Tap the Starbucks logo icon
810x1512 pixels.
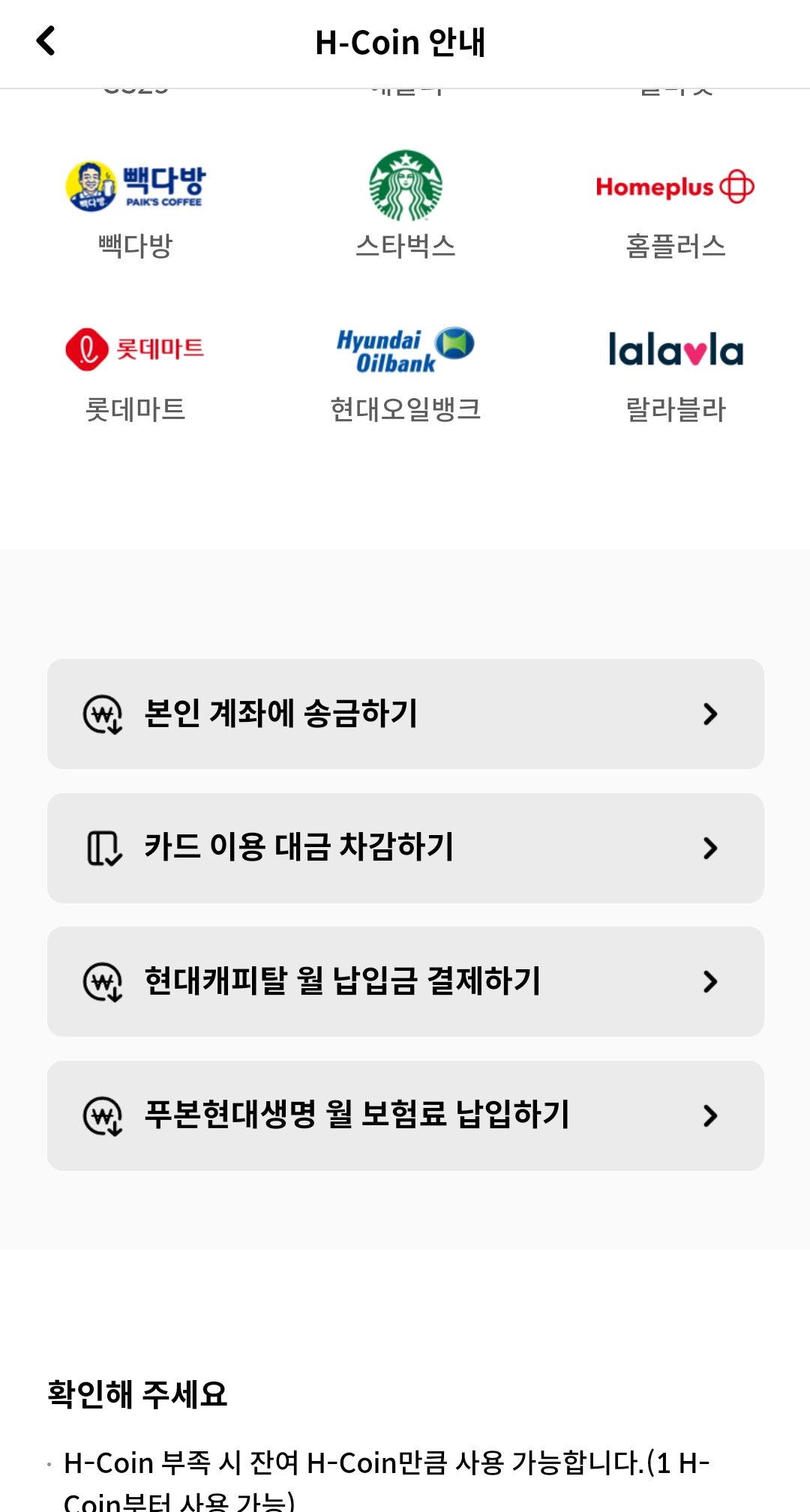[x=405, y=186]
